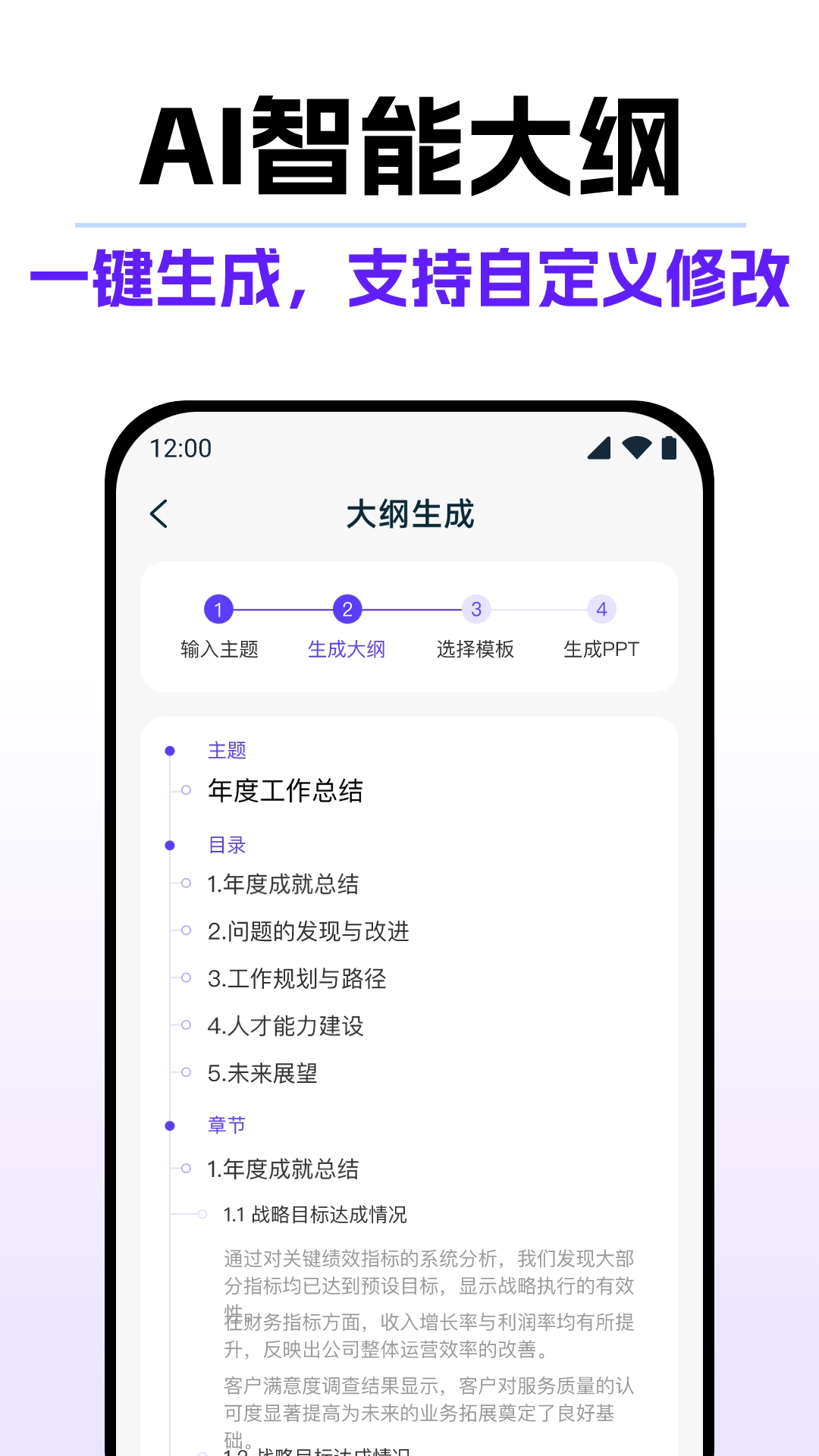The width and height of the screenshot is (819, 1456).
Task: Tap the back arrow on the 大纲生成 screen
Action: pos(159,513)
